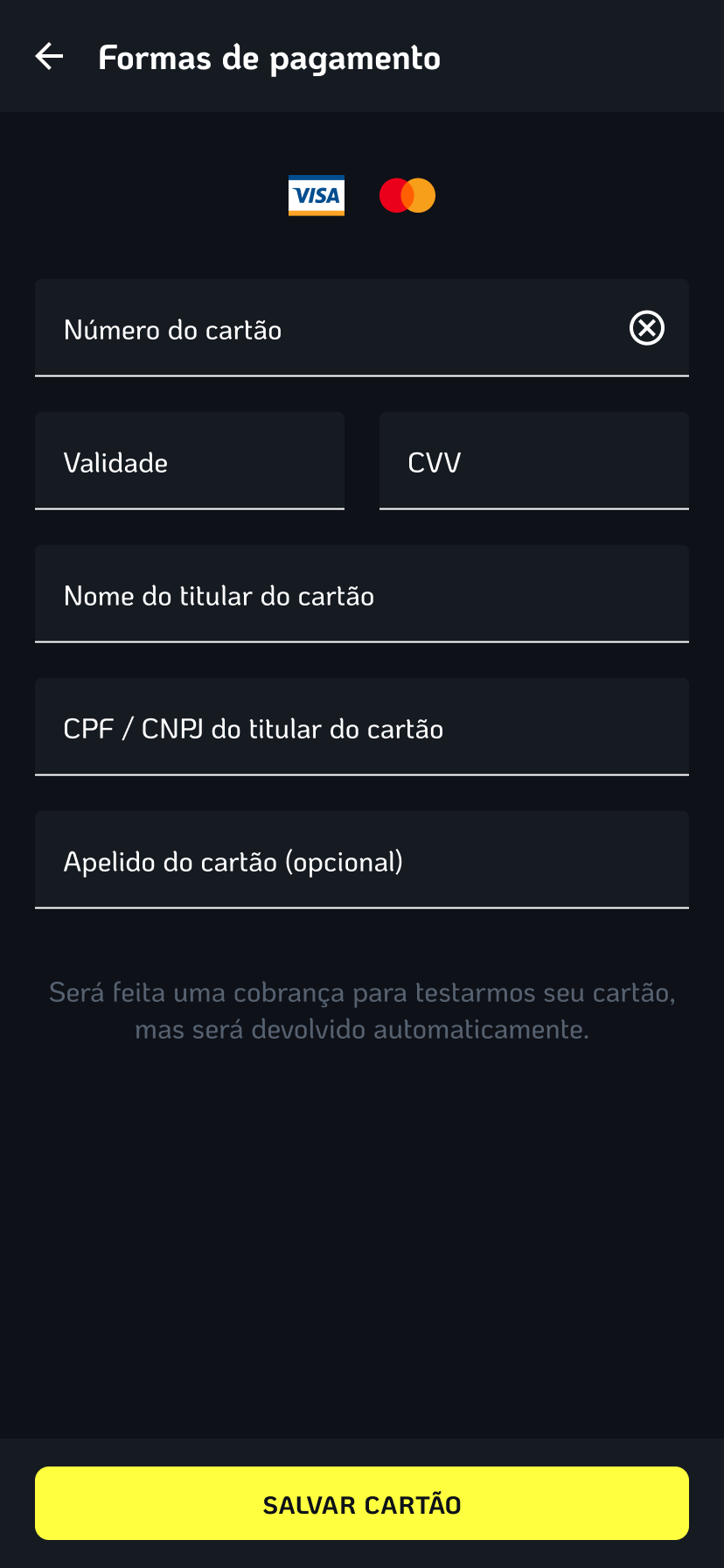Tap the arrow in the header
This screenshot has height=1568, width=724.
click(50, 55)
